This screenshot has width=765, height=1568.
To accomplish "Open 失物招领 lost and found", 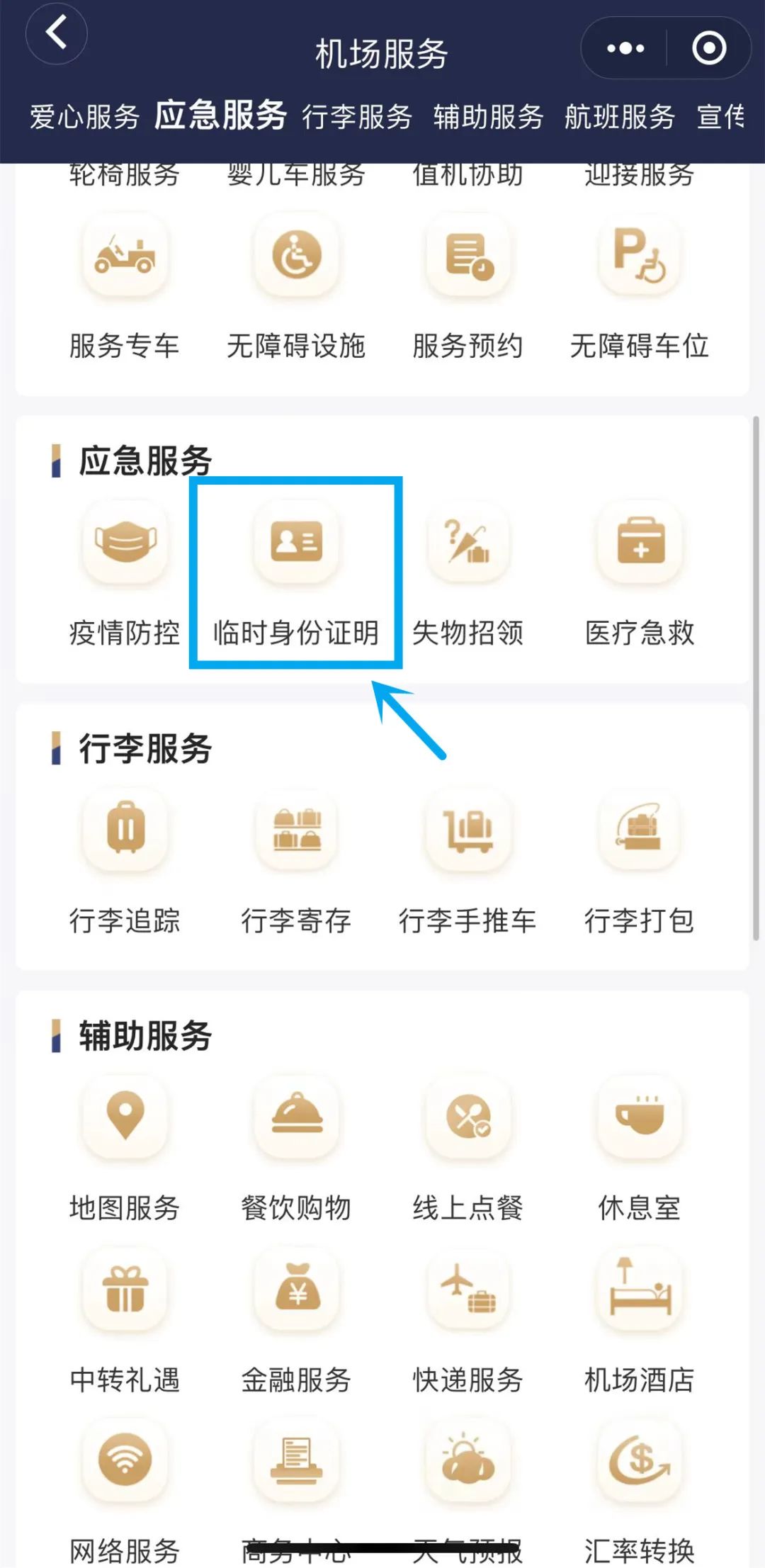I will coord(468,543).
